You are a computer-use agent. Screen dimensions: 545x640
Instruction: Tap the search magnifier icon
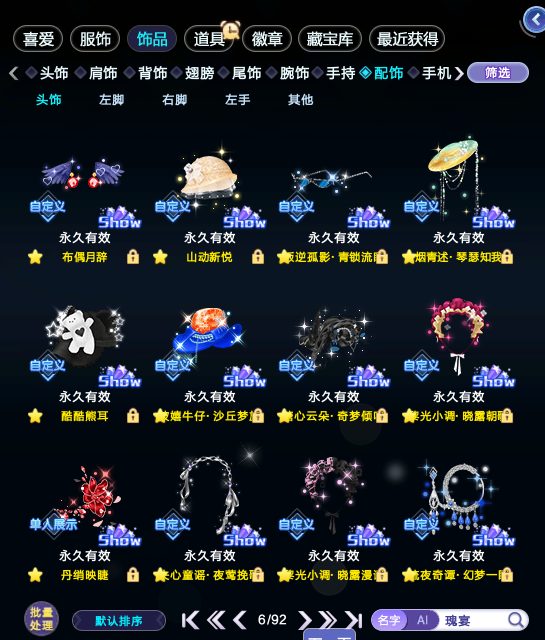click(516, 620)
